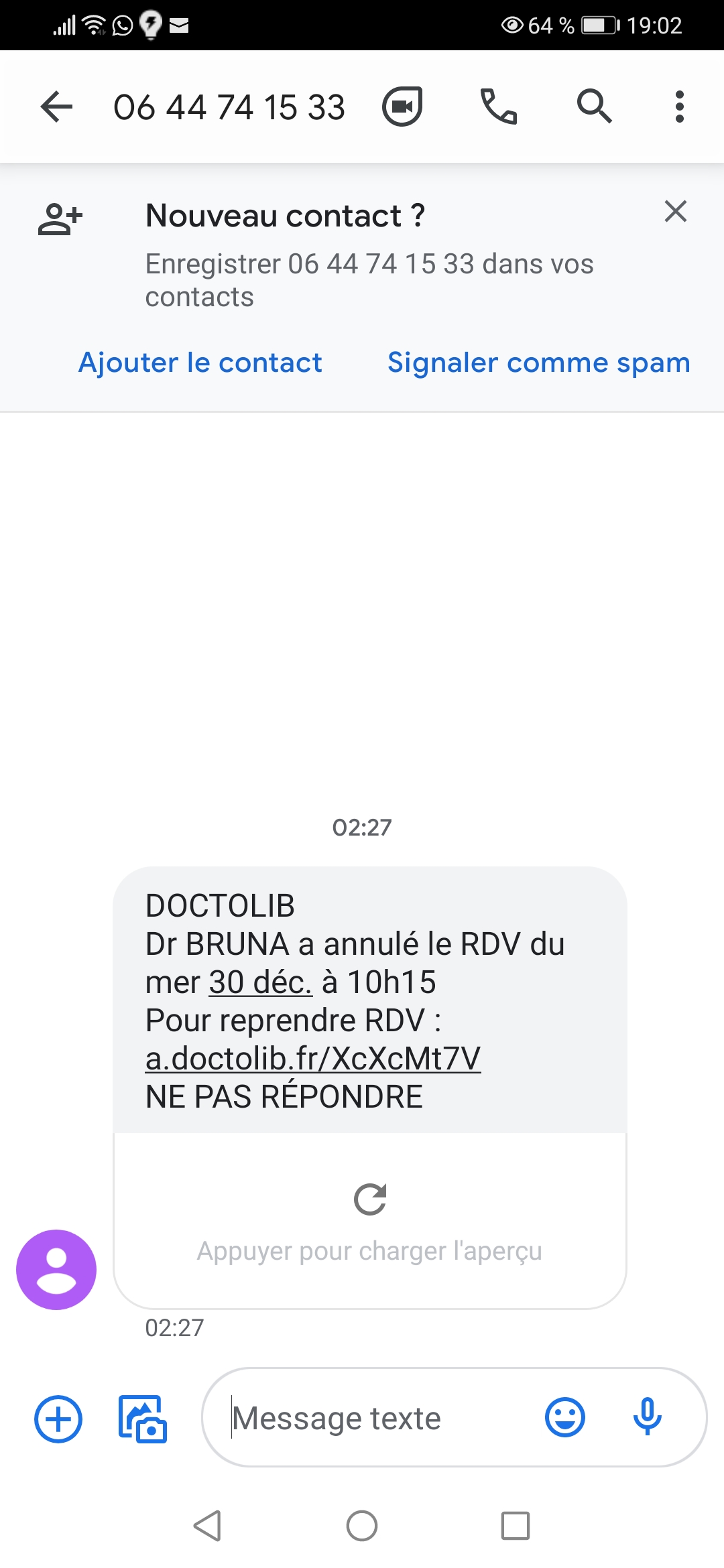The height and width of the screenshot is (1568, 724).
Task: Choose Signaler comme spam
Action: (538, 363)
